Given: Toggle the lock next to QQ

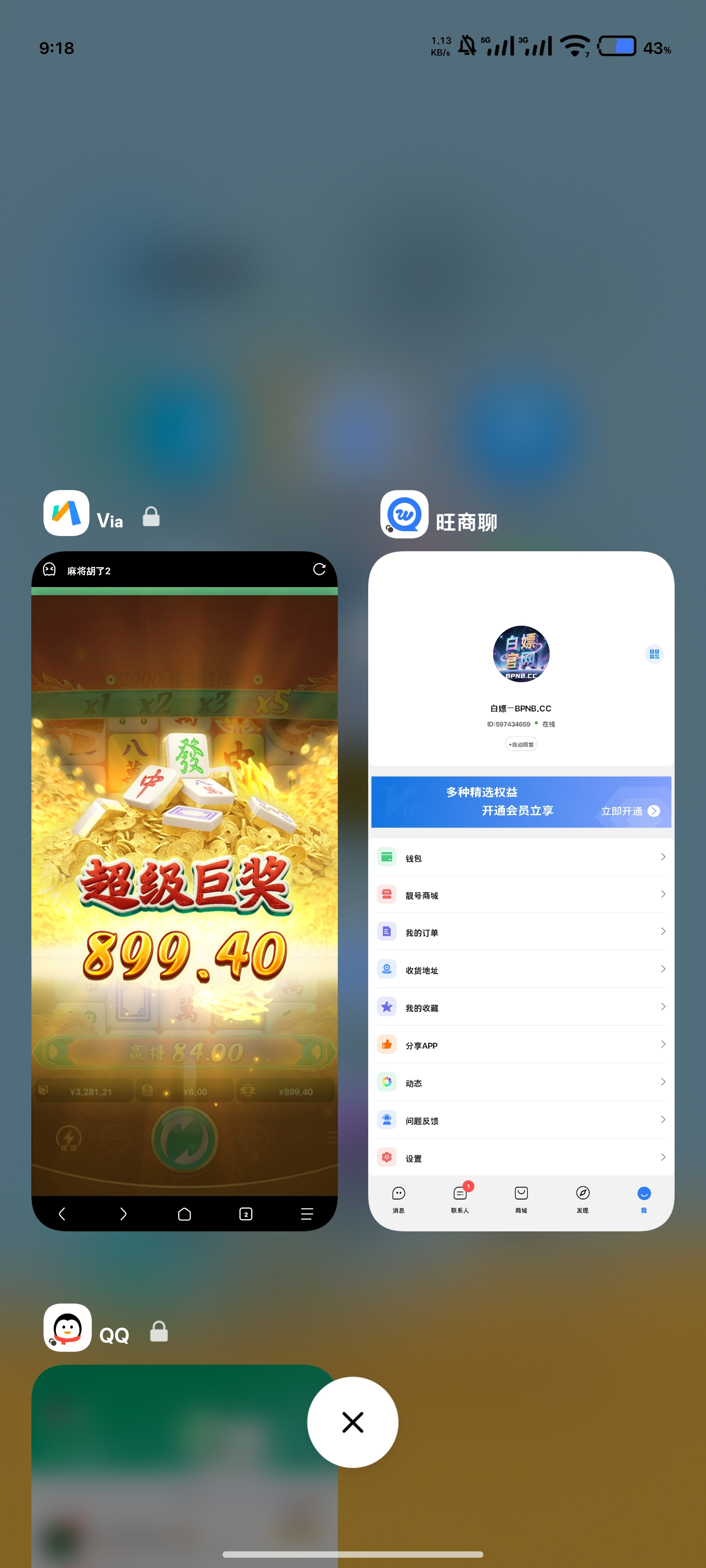Looking at the screenshot, I should (x=159, y=1331).
